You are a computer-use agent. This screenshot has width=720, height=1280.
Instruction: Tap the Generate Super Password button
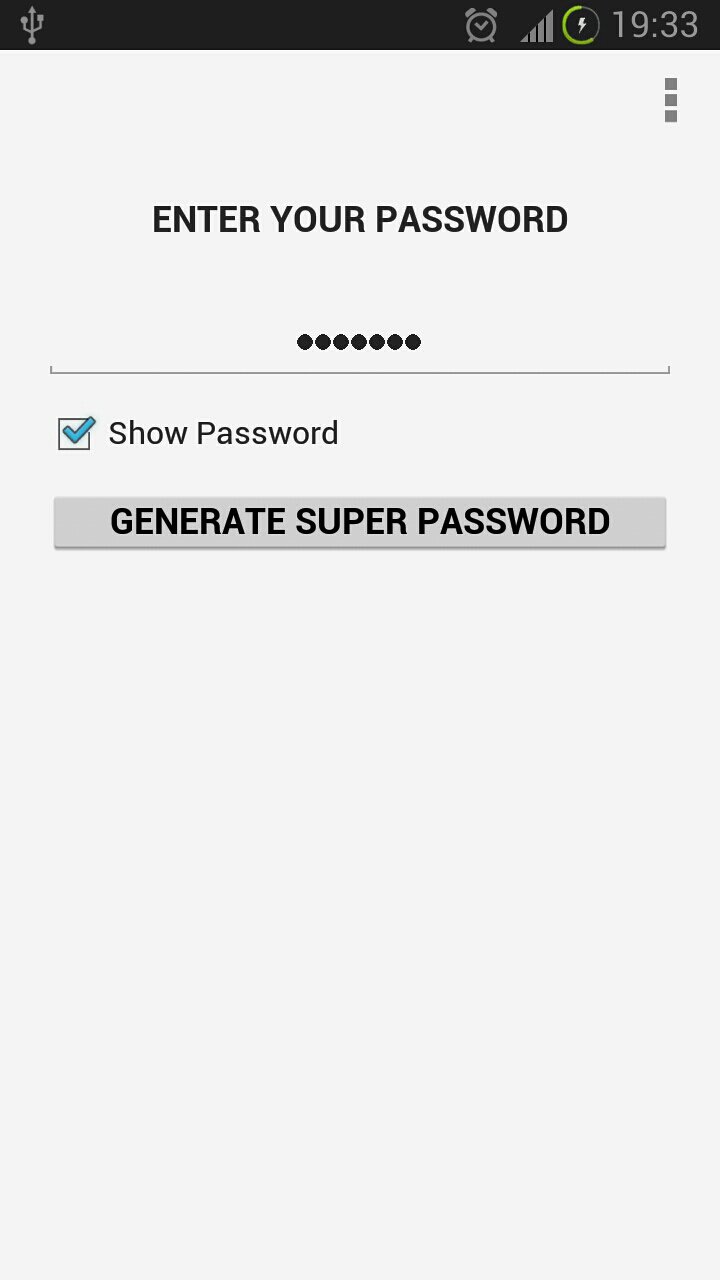[360, 520]
